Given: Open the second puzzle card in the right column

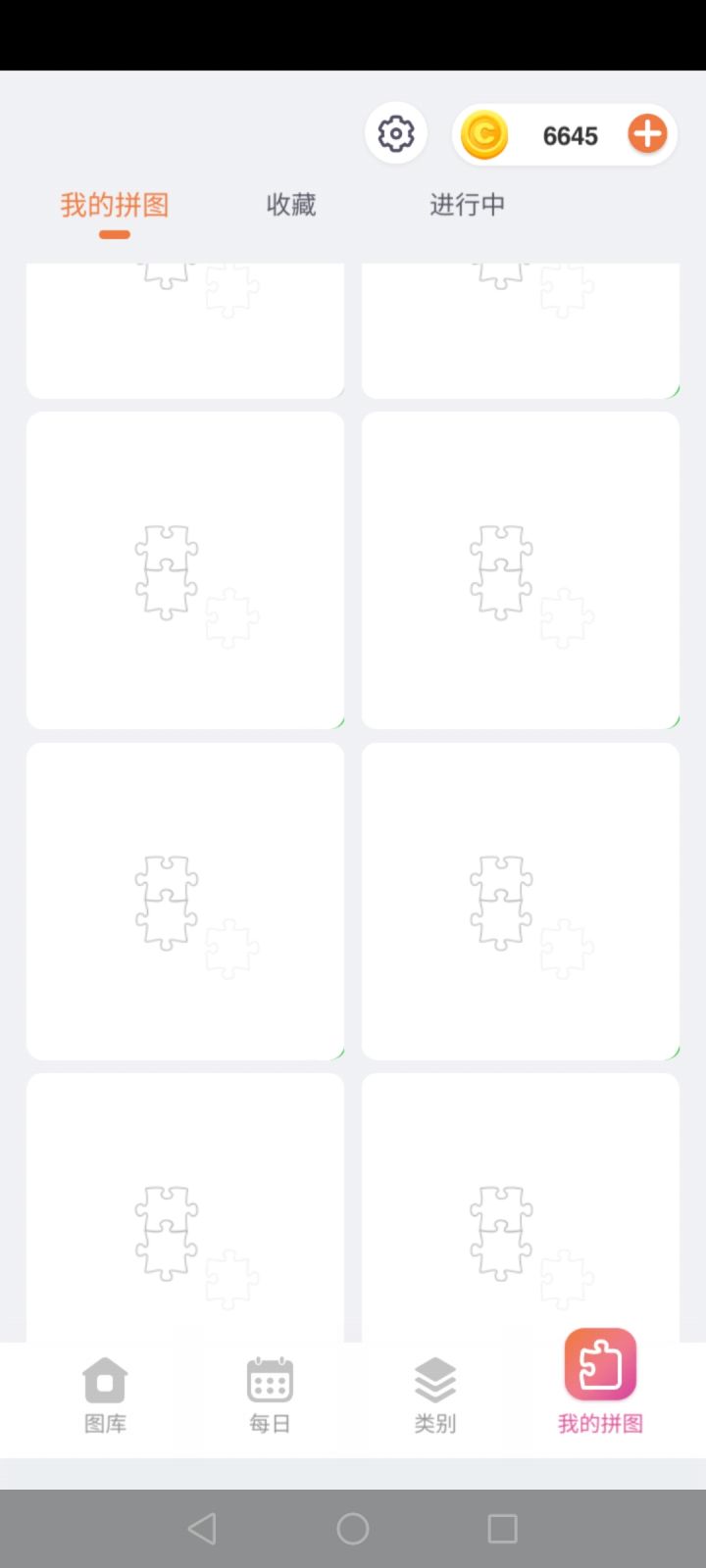Looking at the screenshot, I should [520, 570].
